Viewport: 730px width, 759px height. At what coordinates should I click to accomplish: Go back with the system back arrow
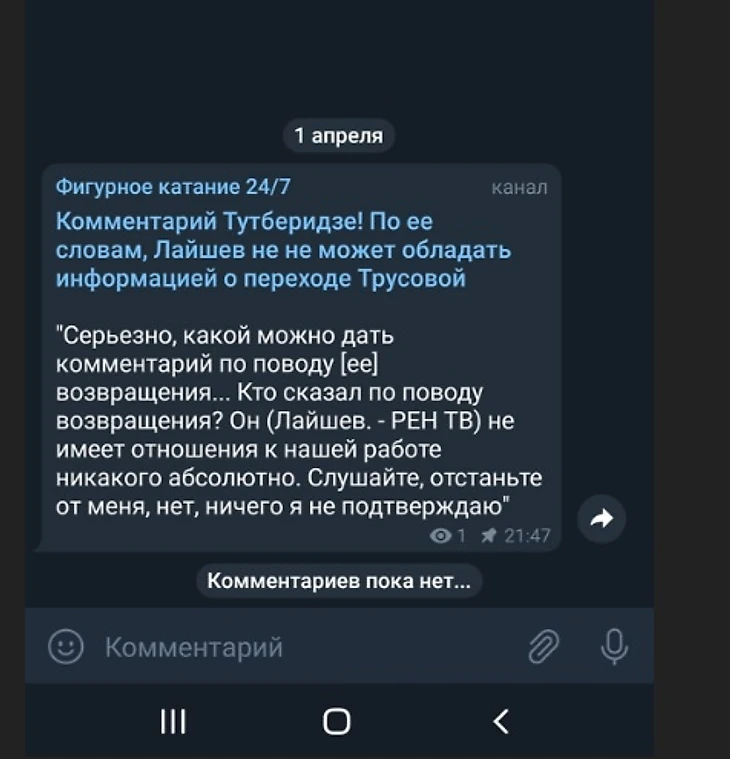pos(501,720)
